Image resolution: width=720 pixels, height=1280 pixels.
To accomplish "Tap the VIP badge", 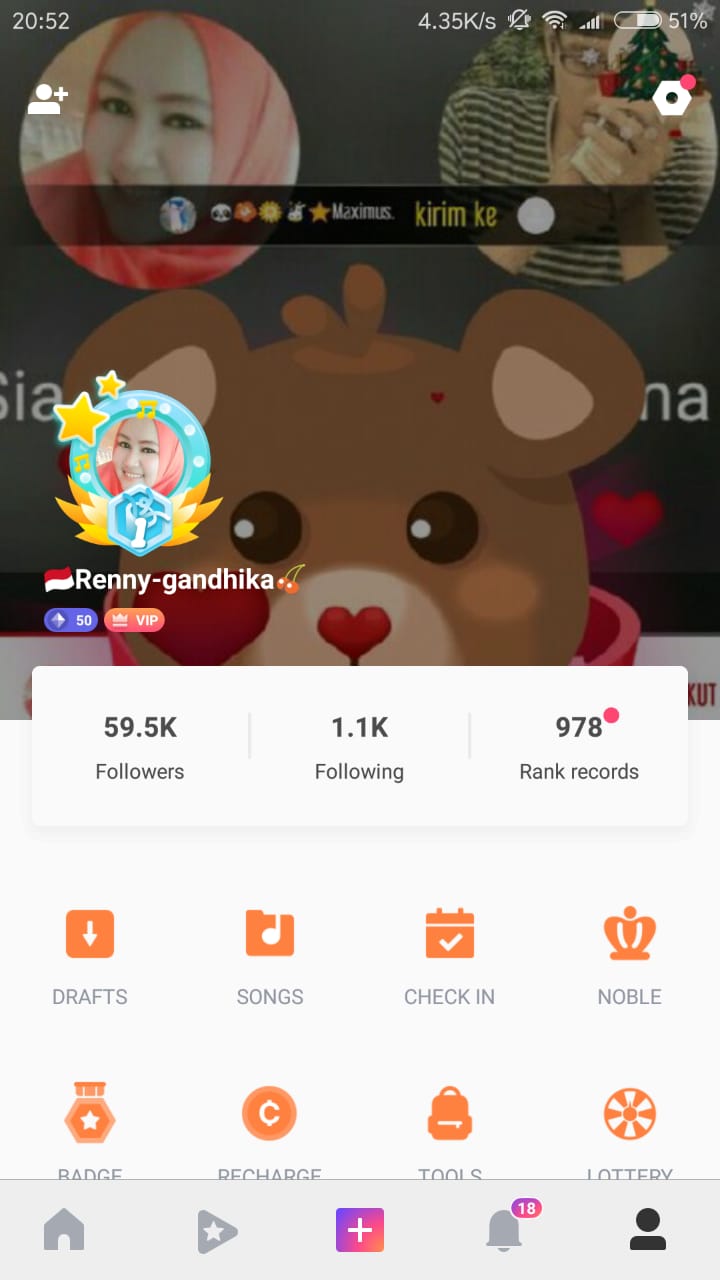I will point(134,620).
